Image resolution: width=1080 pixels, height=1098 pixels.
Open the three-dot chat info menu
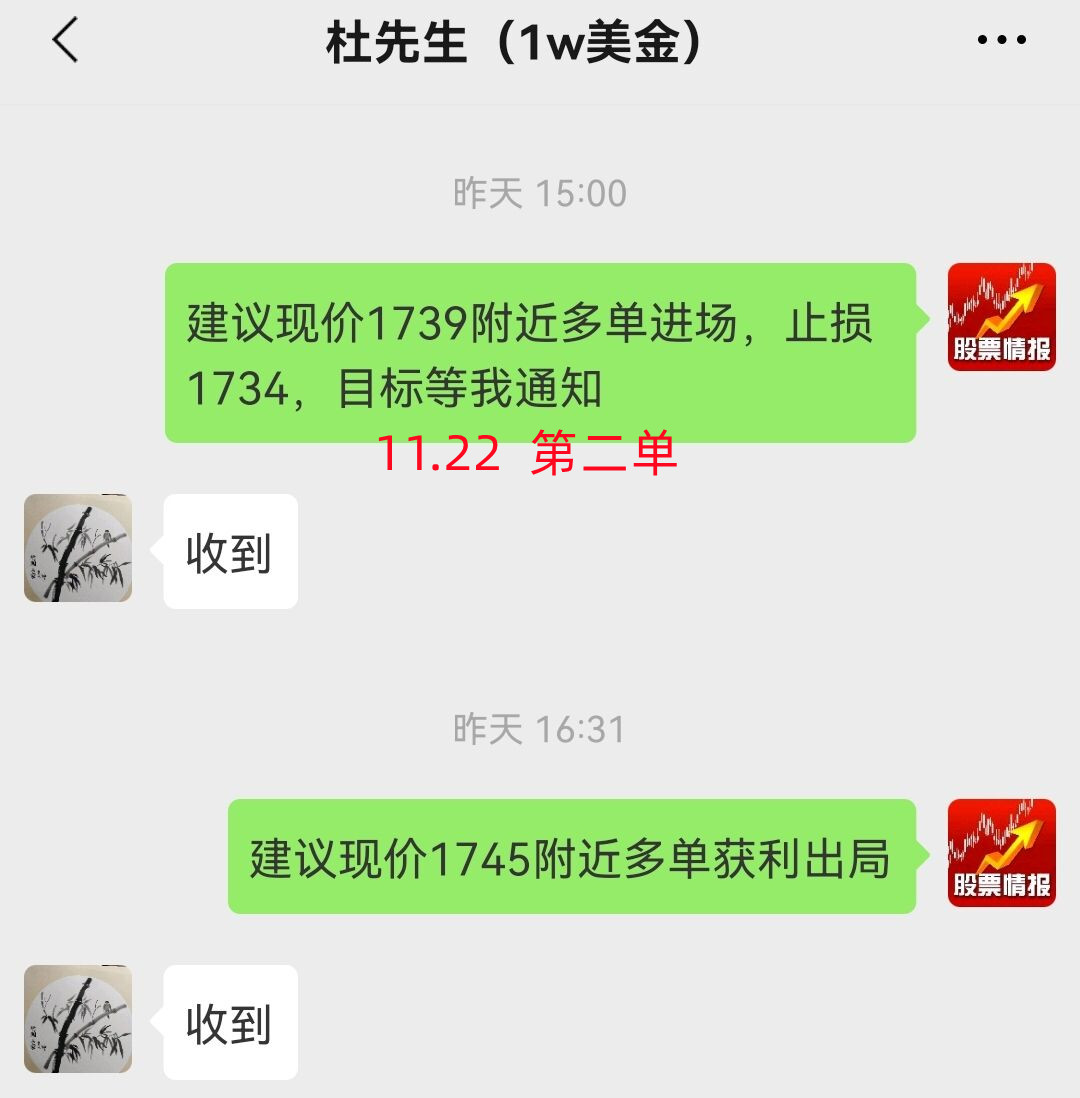[x=1001, y=41]
